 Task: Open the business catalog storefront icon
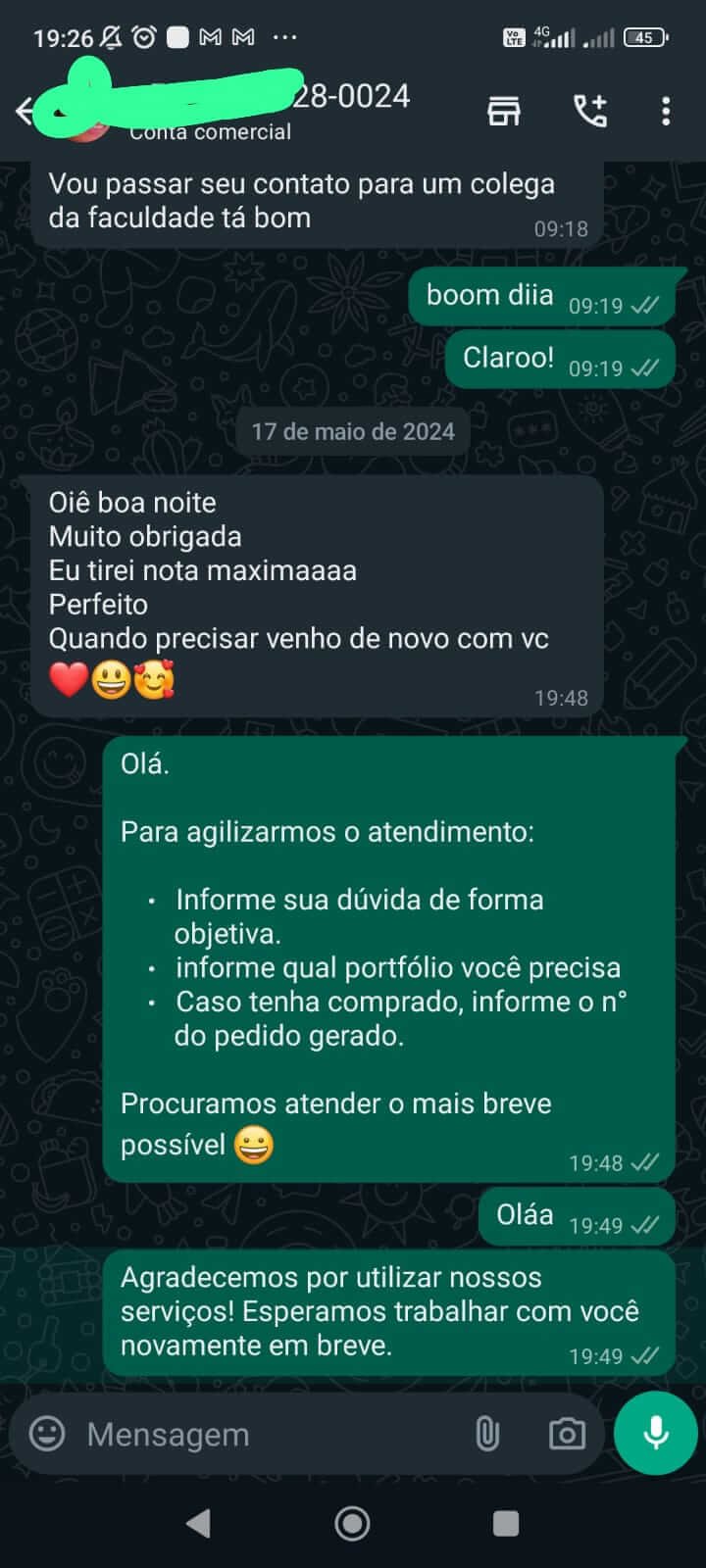[504, 111]
